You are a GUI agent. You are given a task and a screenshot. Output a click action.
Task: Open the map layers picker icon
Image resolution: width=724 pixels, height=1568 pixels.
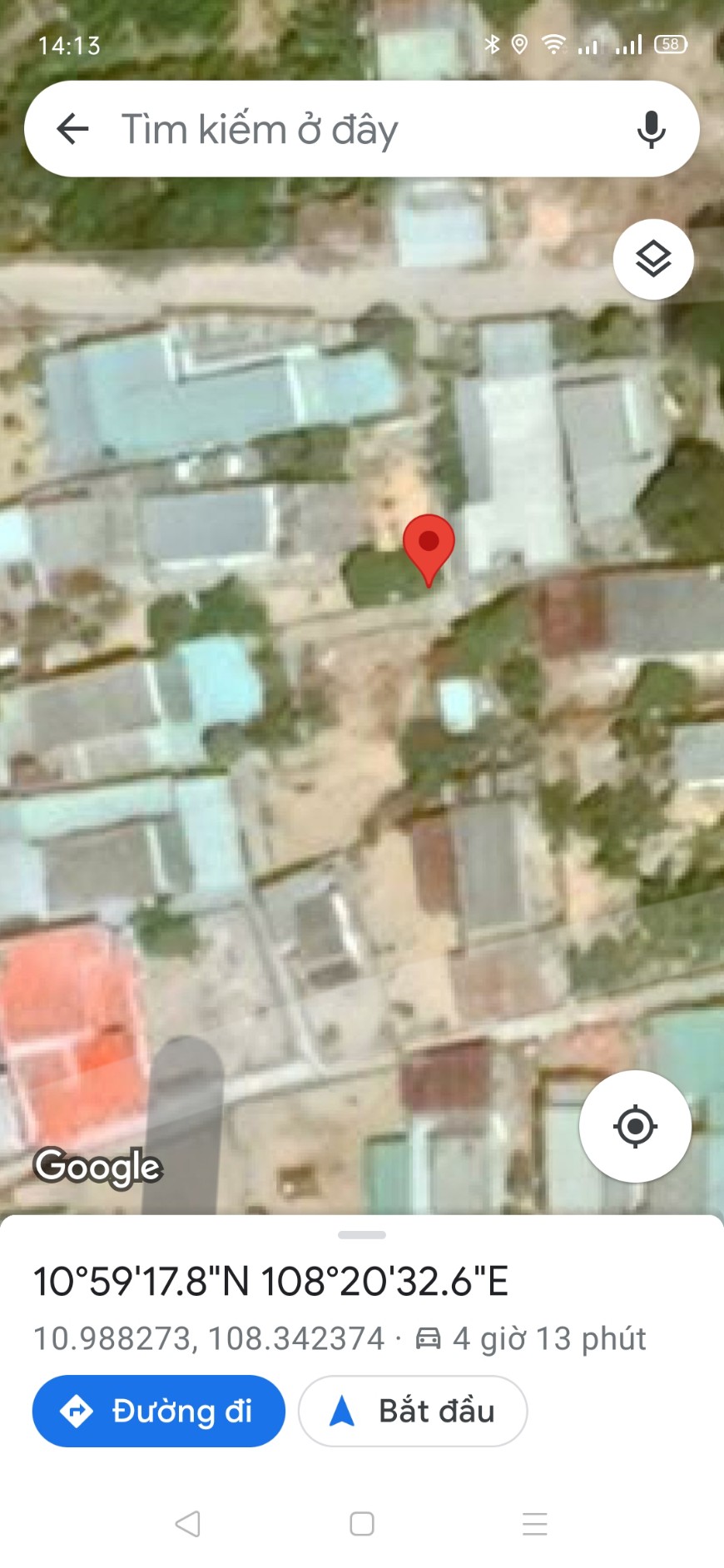tap(653, 259)
